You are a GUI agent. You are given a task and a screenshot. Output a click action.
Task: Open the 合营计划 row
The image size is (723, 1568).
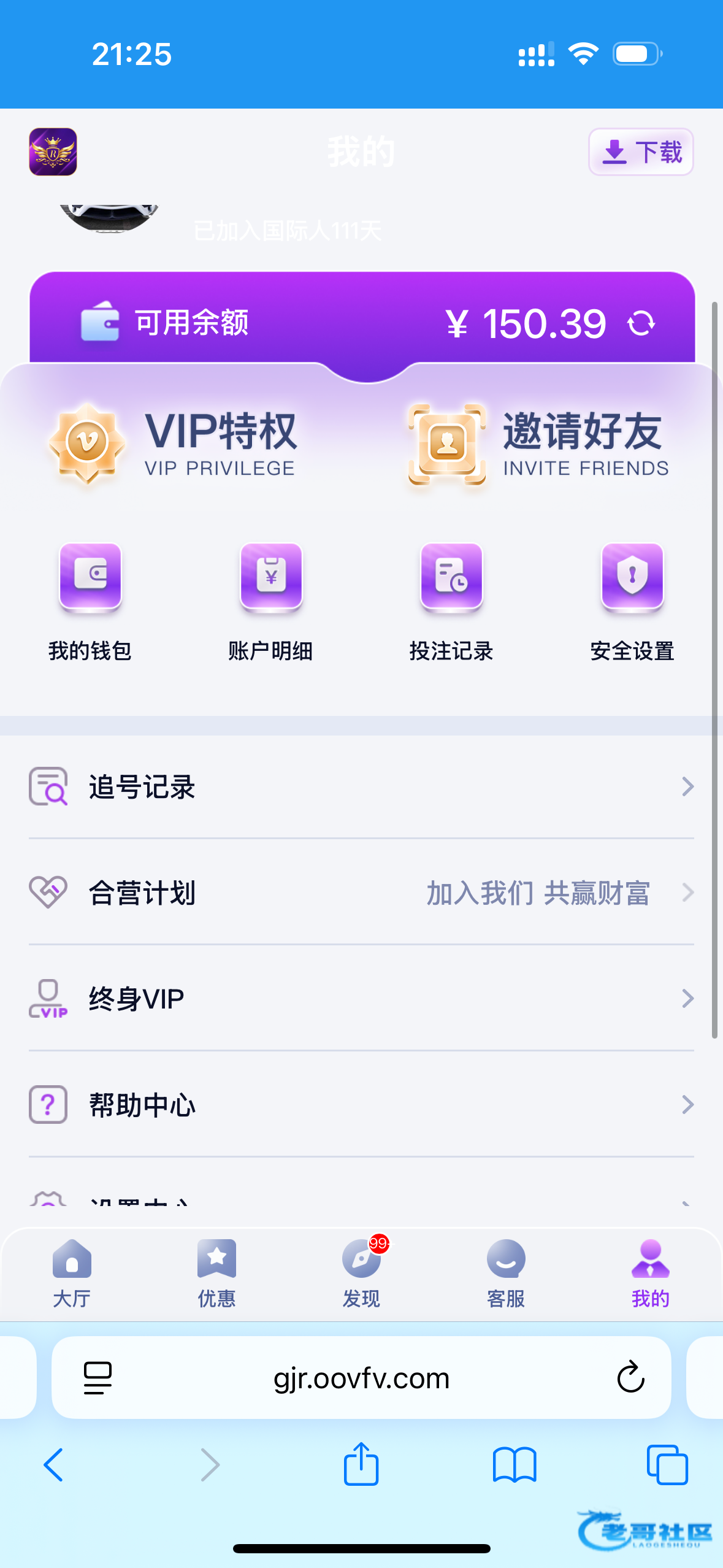(x=361, y=893)
